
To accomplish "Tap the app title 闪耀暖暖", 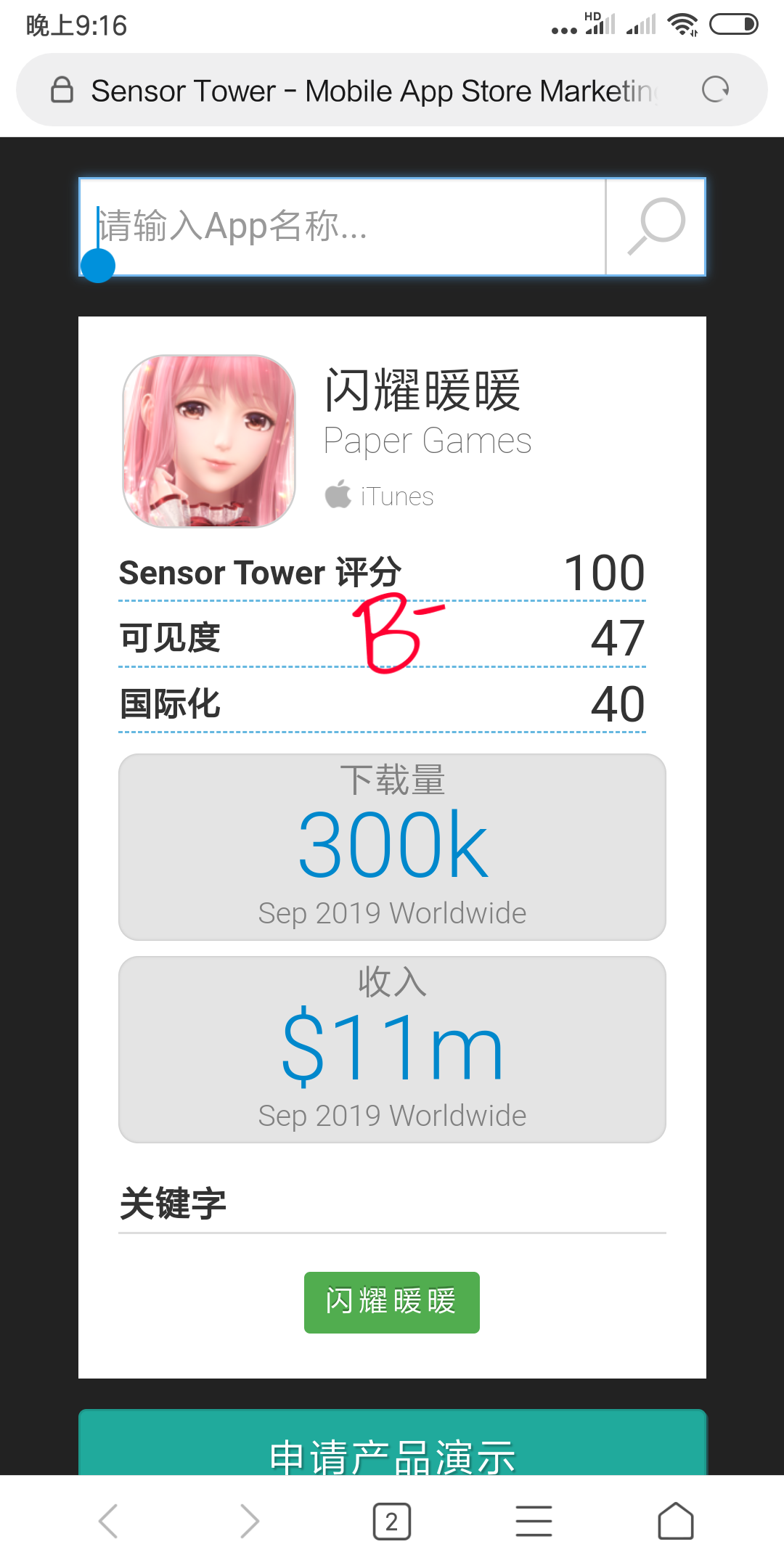I will tap(424, 392).
